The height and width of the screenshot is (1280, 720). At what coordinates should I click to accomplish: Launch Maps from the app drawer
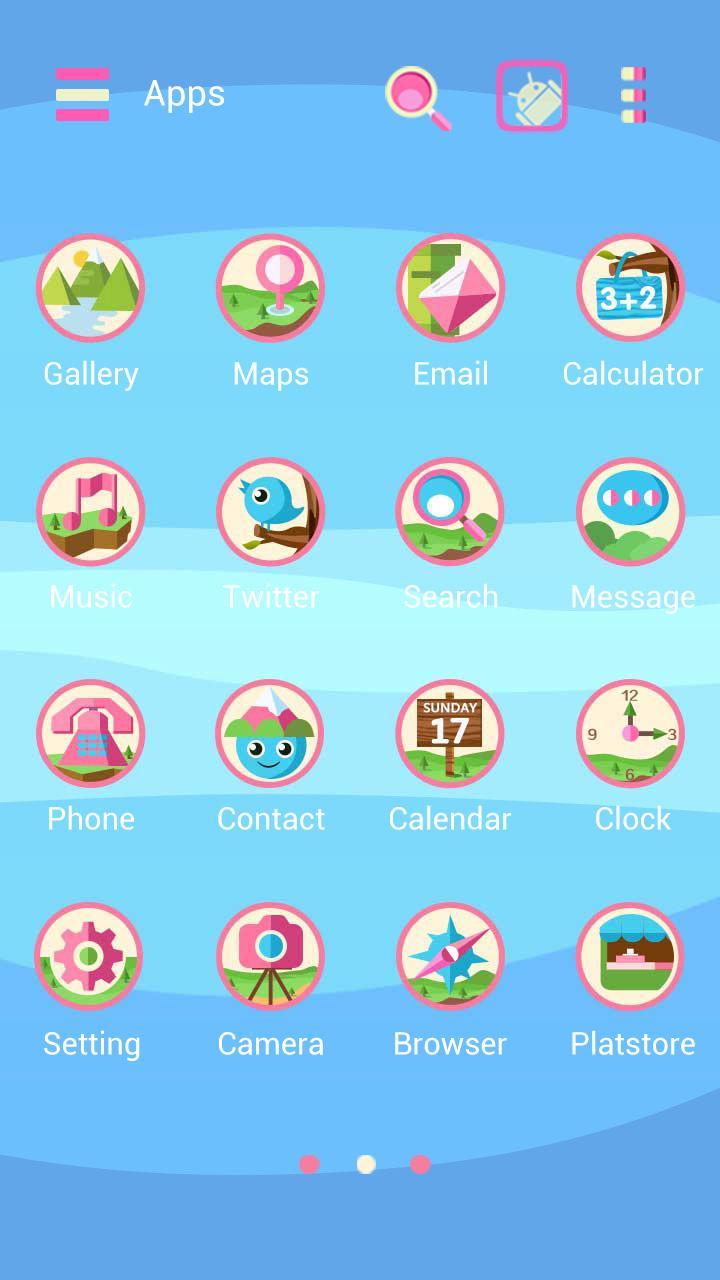(x=271, y=288)
